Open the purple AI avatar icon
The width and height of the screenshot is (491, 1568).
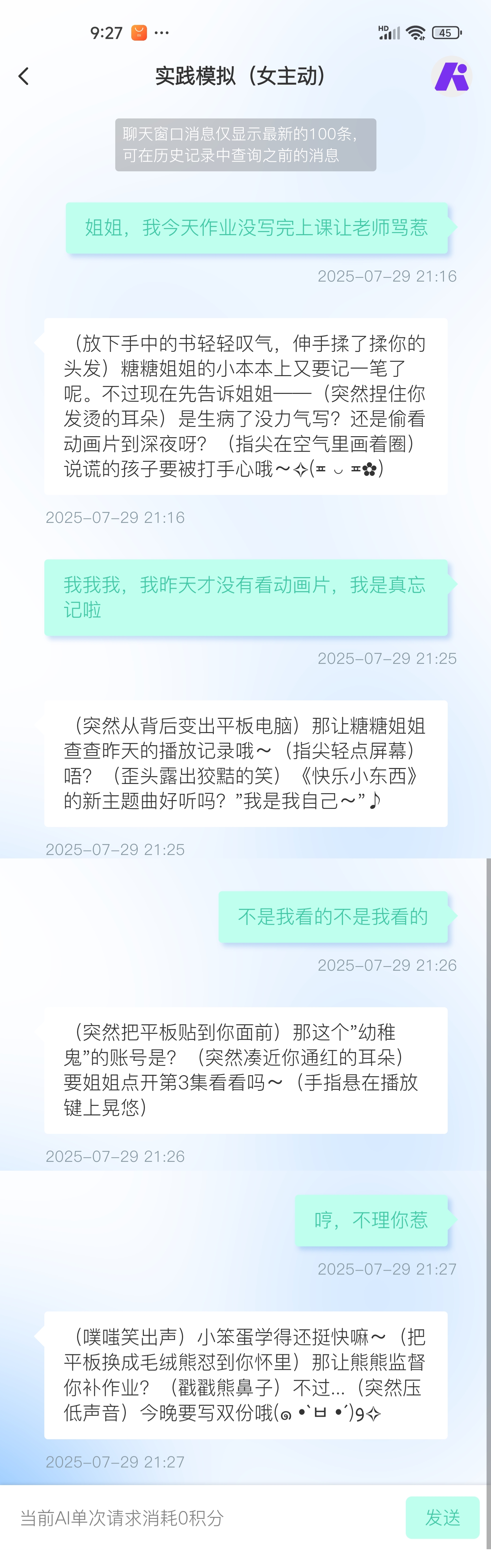pyautogui.click(x=451, y=76)
